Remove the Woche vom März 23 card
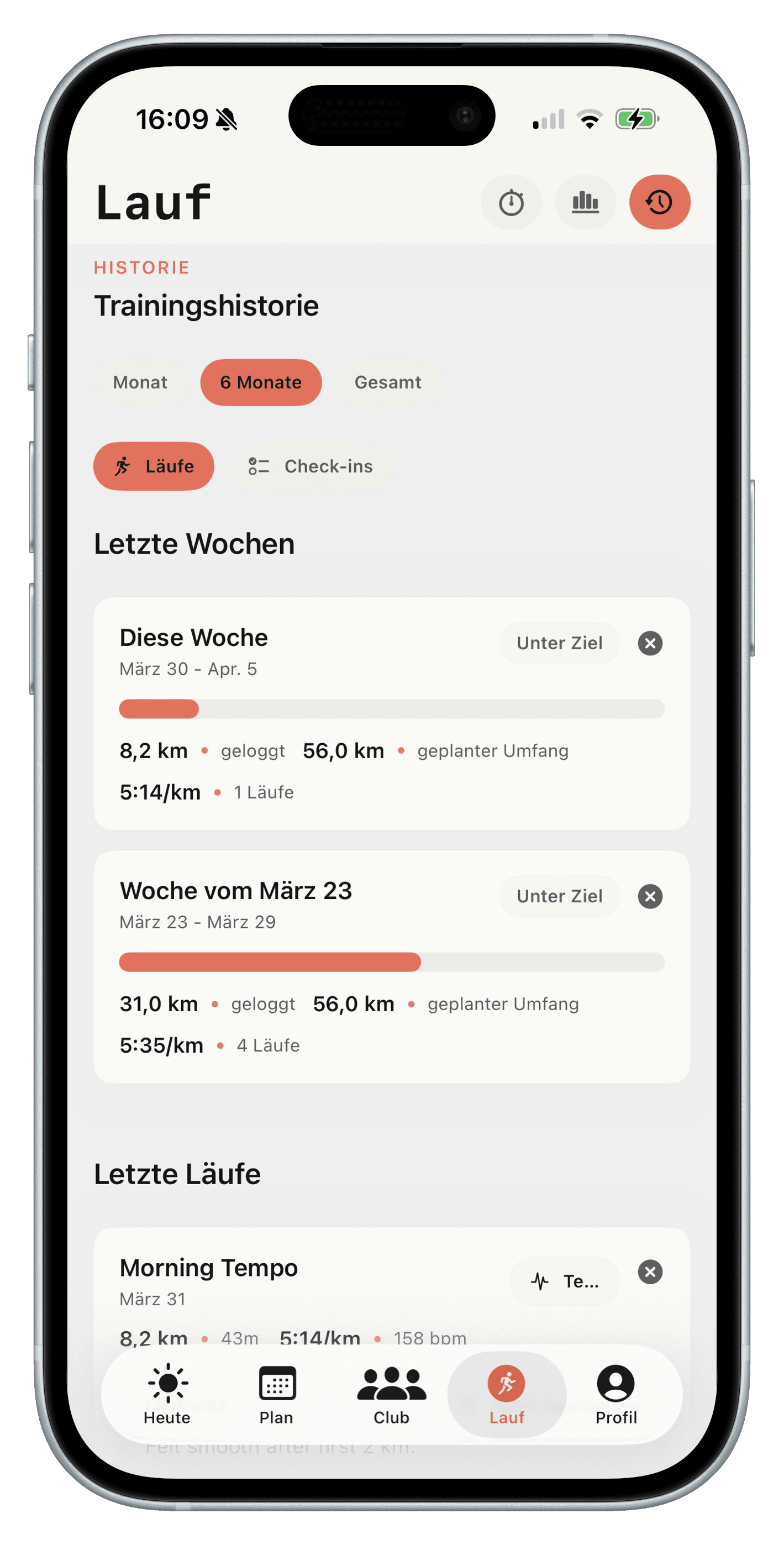The height and width of the screenshot is (1545, 784). (650, 896)
